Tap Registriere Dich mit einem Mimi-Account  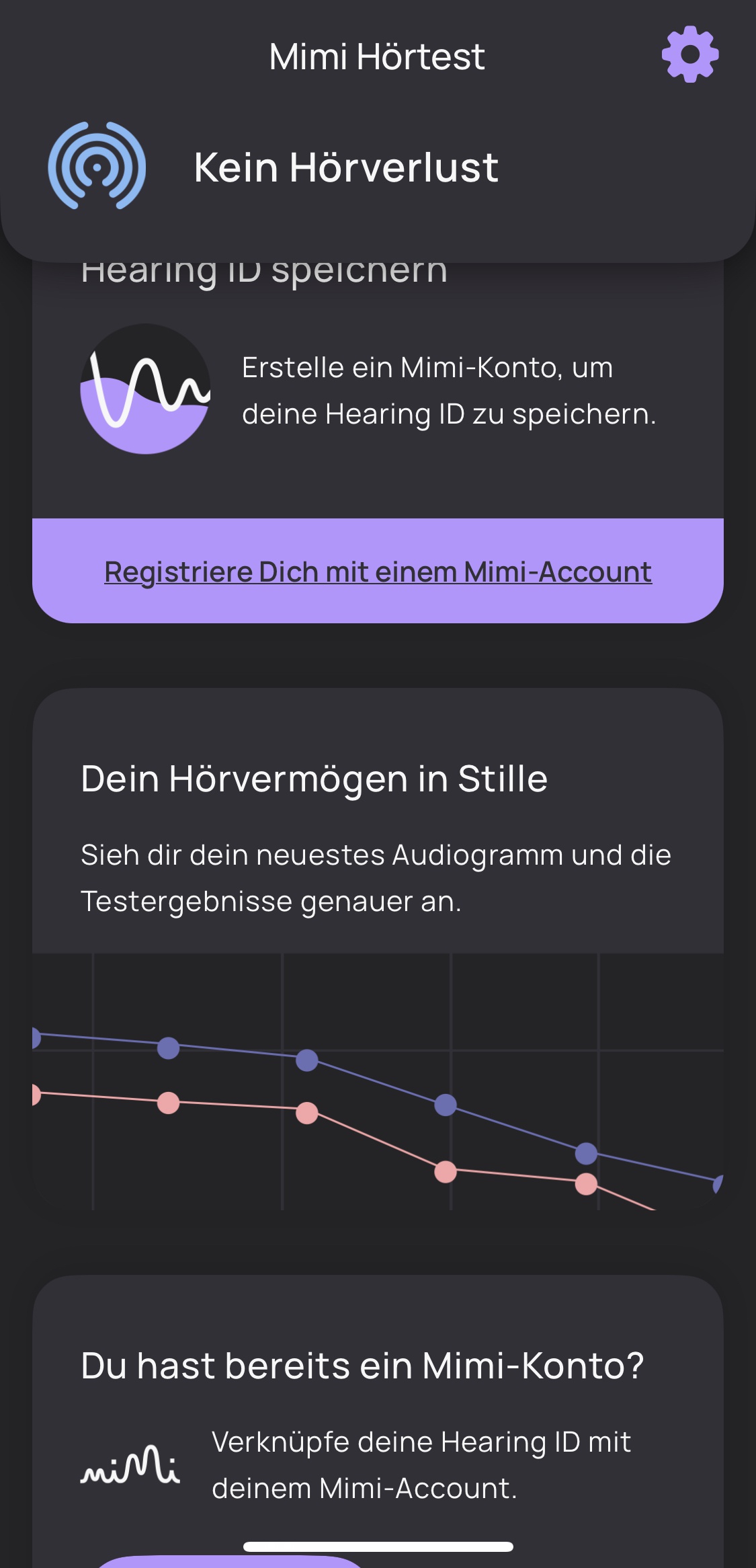[x=378, y=572]
